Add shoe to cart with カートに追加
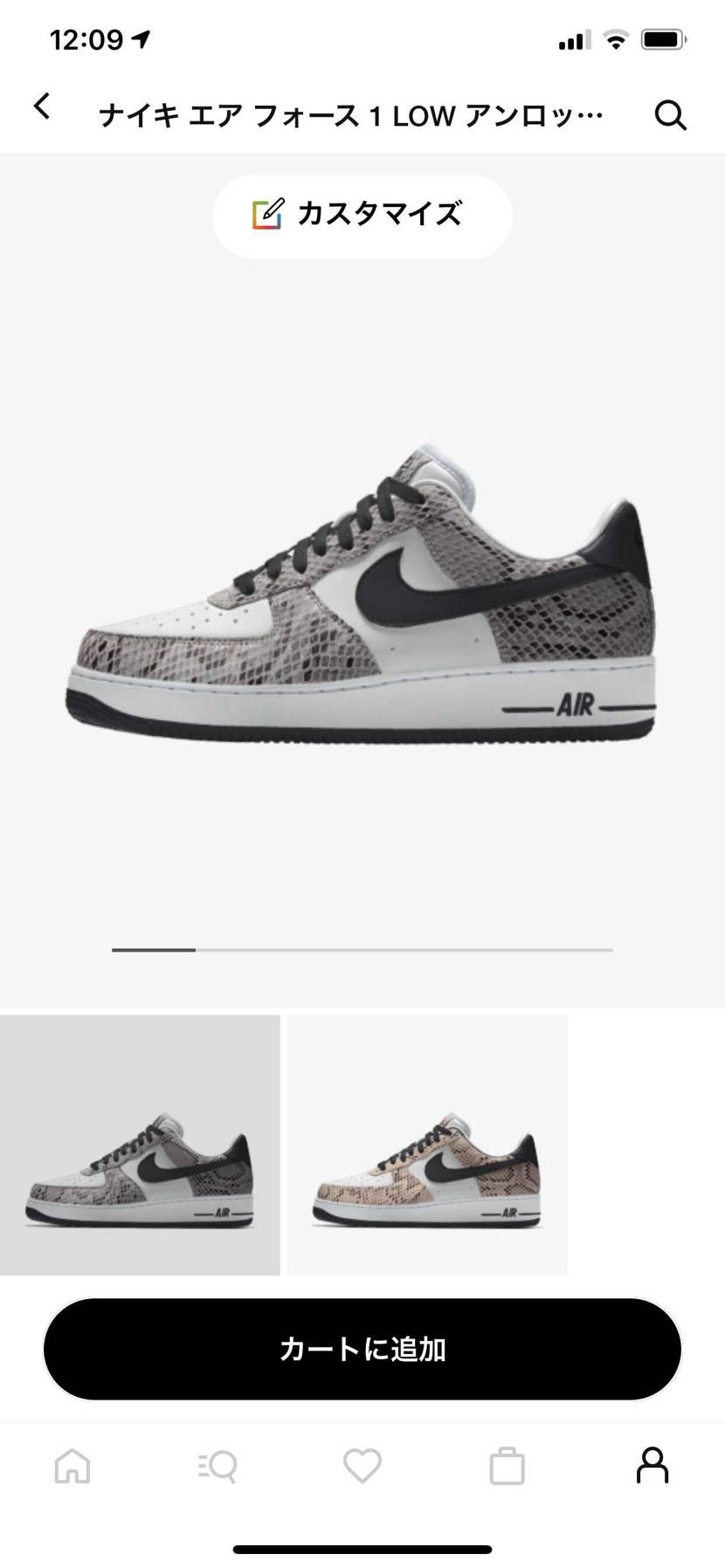The height and width of the screenshot is (1568, 725). tap(362, 1349)
